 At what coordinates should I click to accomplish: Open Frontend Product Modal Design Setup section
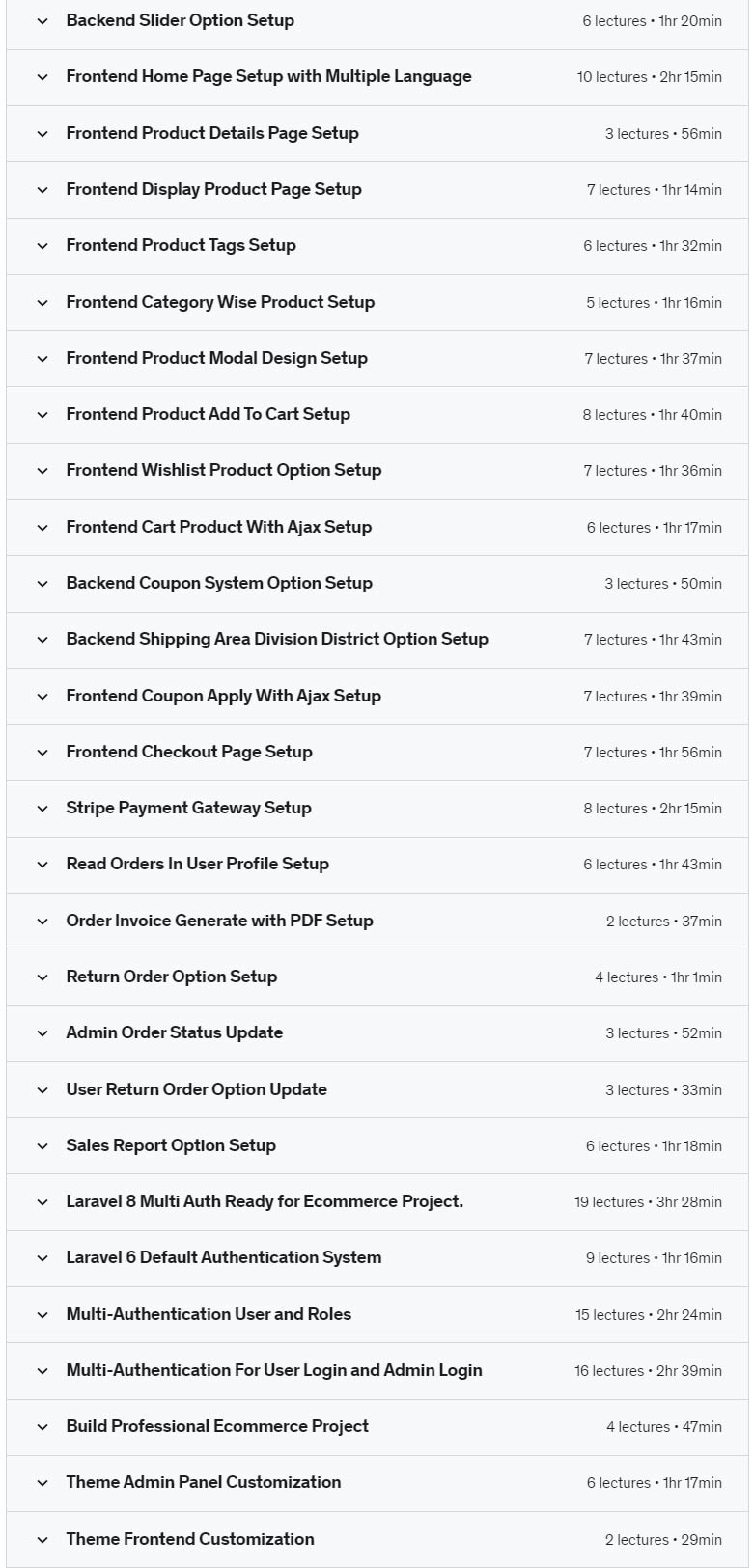click(x=377, y=358)
